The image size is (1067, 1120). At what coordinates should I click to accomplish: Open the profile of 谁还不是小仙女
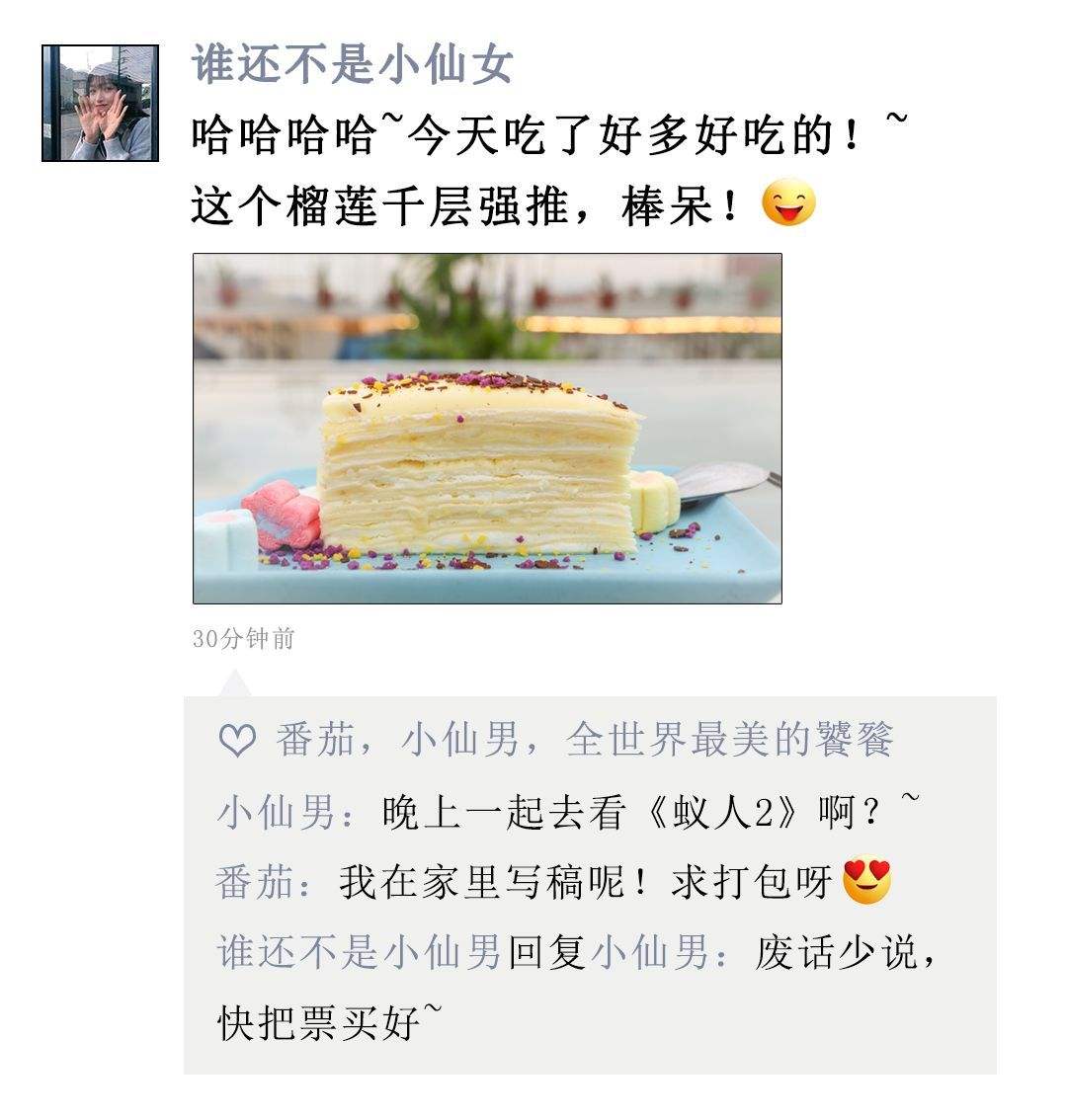[x=352, y=64]
